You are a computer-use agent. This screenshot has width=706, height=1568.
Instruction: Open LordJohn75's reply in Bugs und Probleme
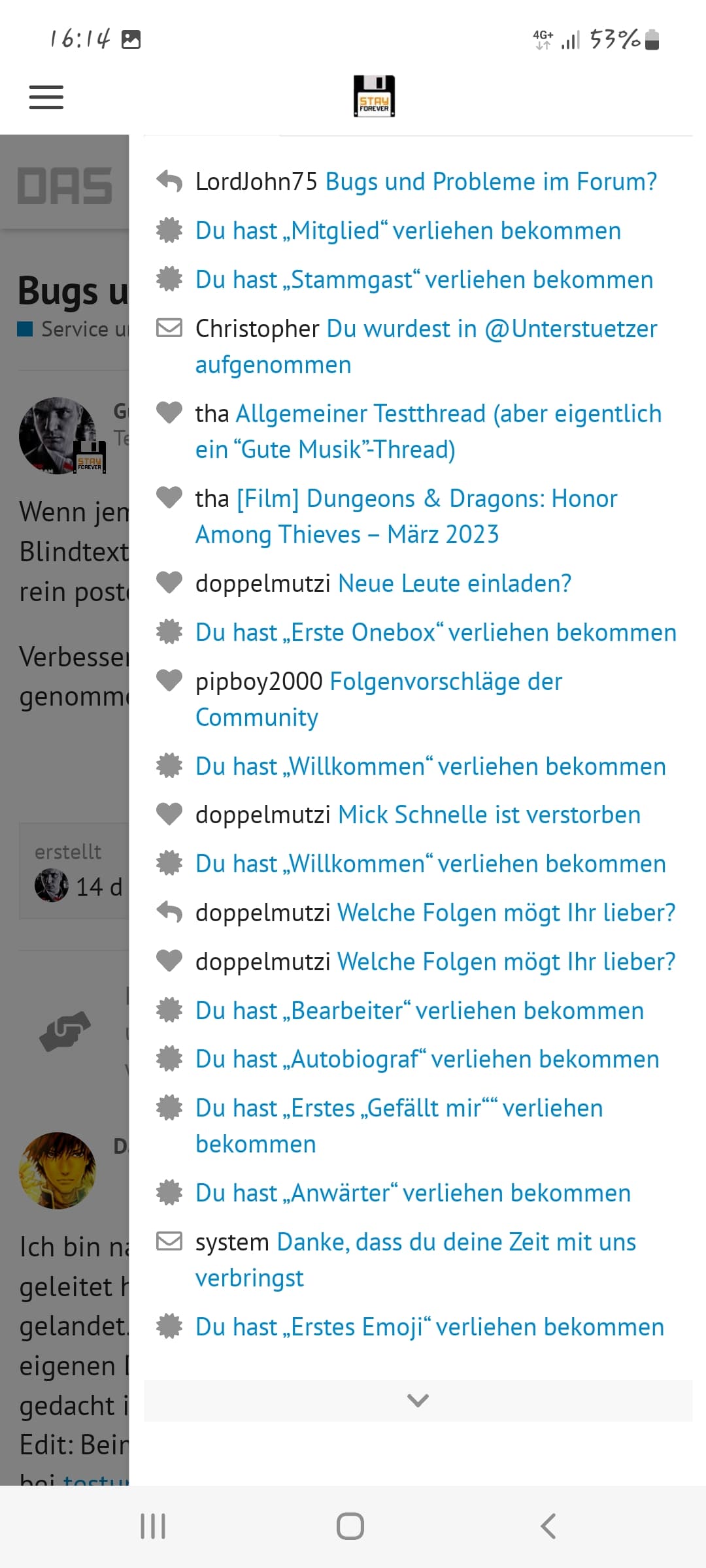[x=418, y=182]
